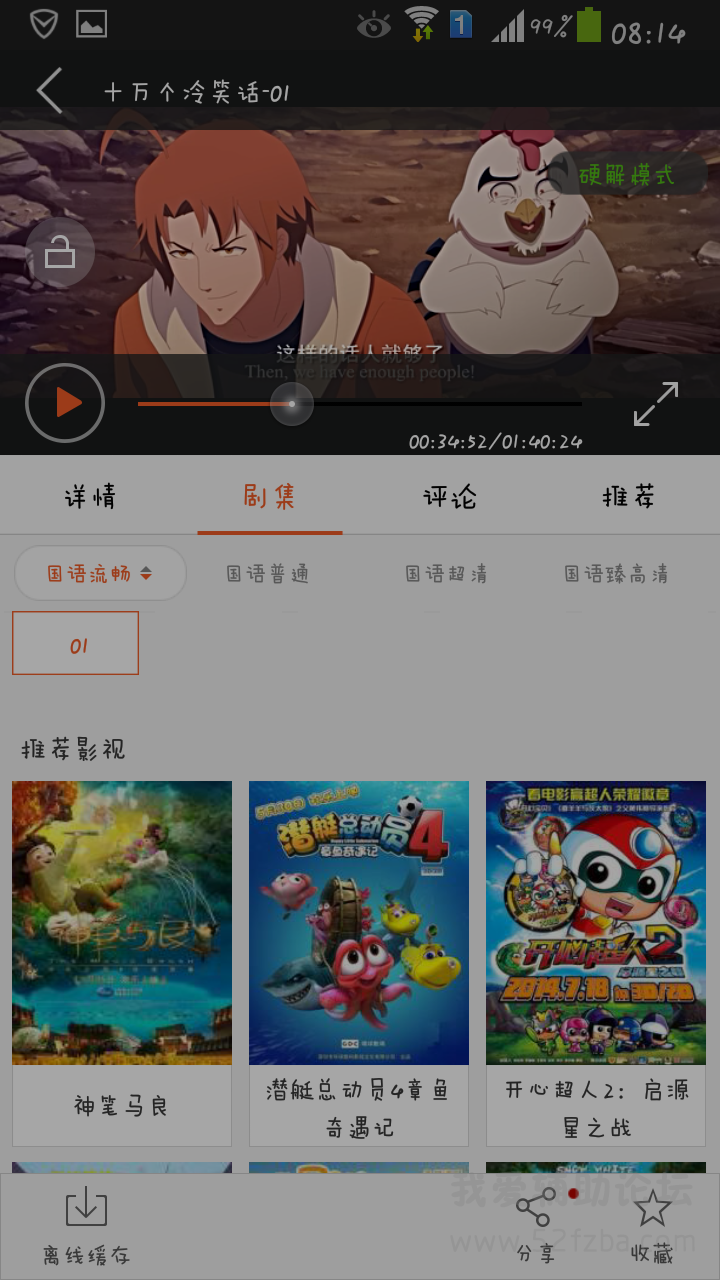Go back from the video player
The width and height of the screenshot is (720, 1280).
49,92
